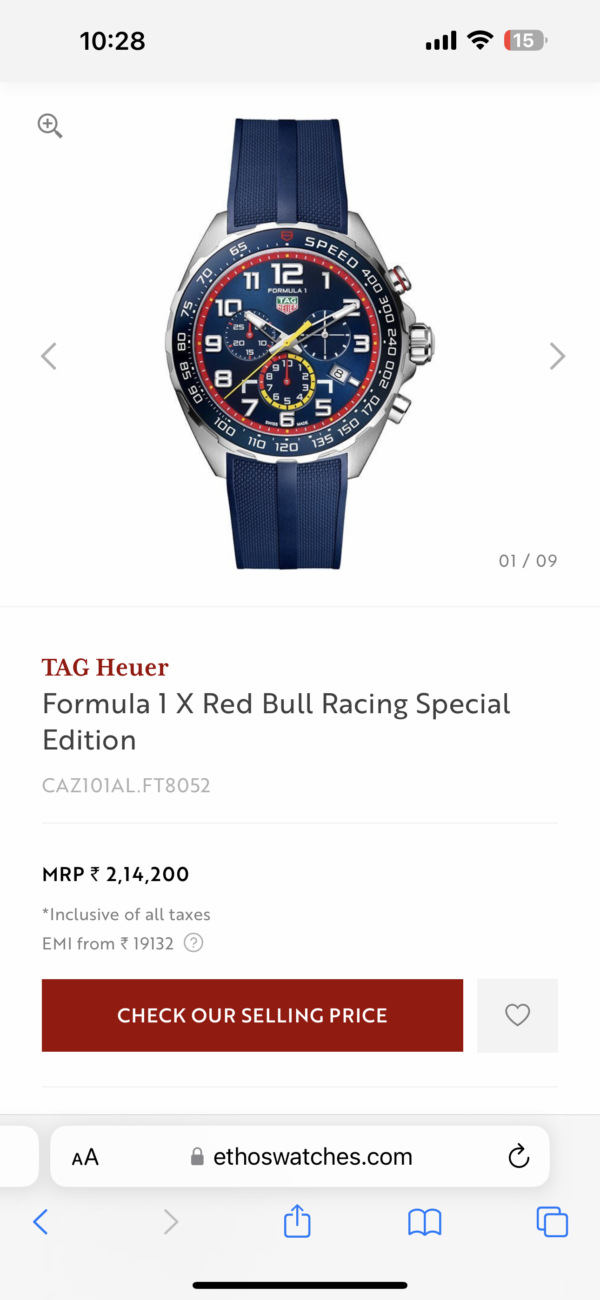600x1300 pixels.
Task: Tap the ethoswatches.com address bar
Action: (x=300, y=1157)
